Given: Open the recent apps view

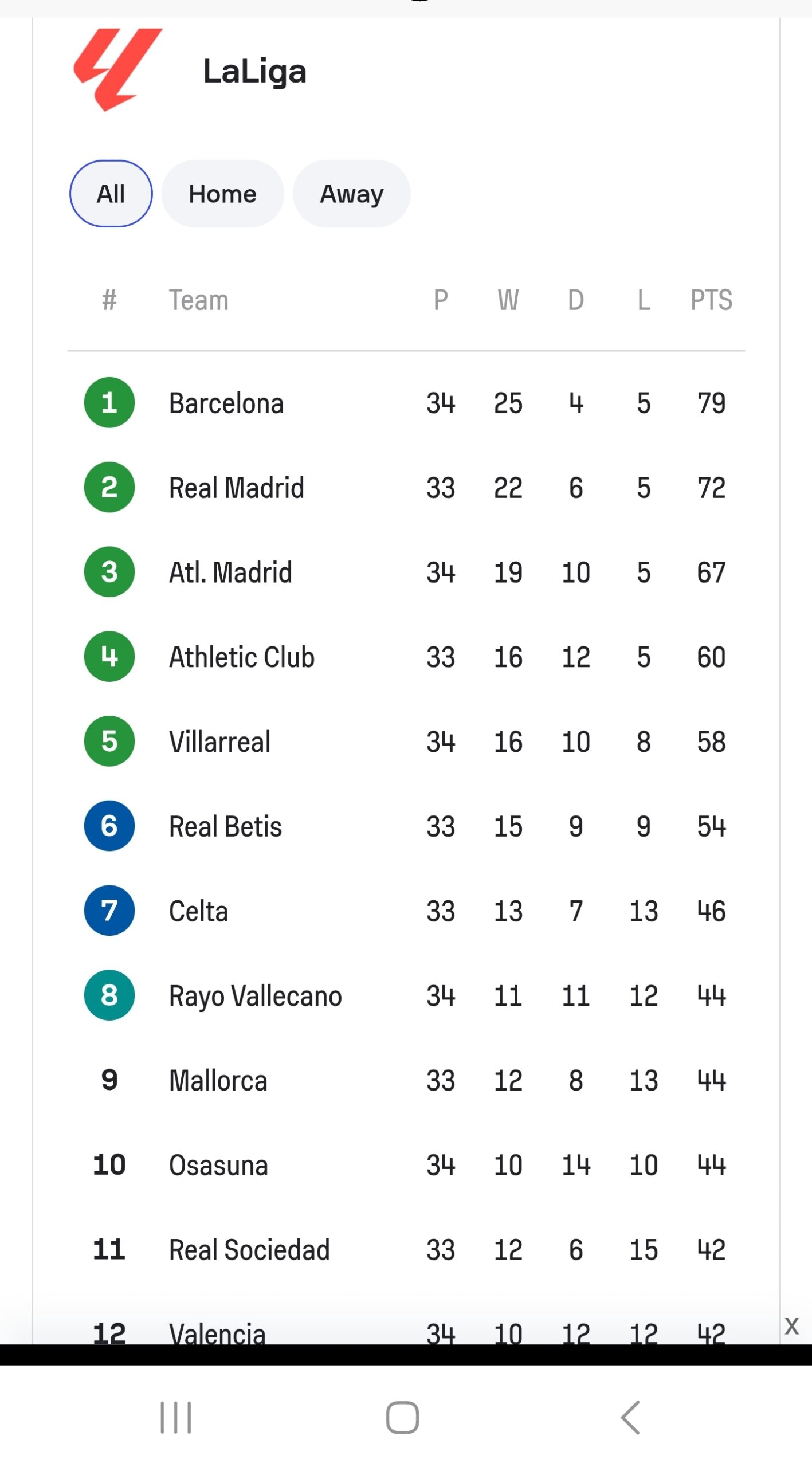Looking at the screenshot, I should (175, 1418).
